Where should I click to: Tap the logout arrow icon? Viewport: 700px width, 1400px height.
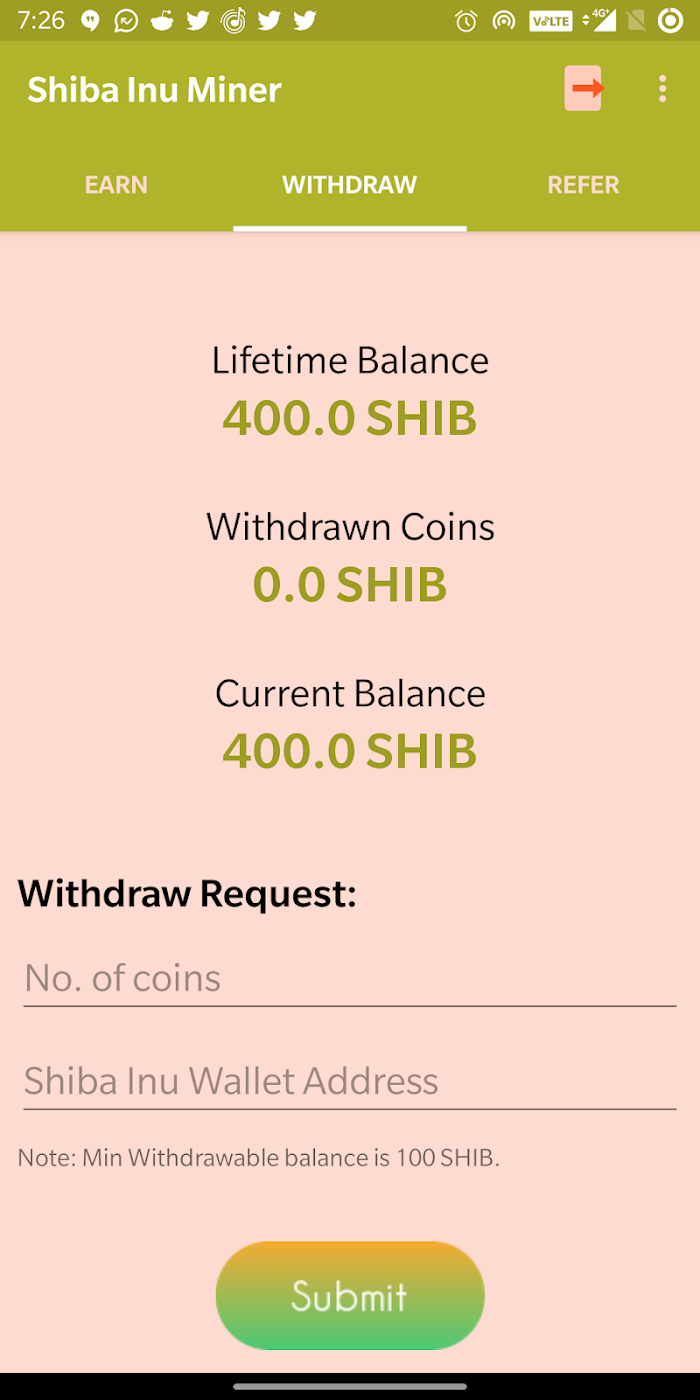click(x=584, y=89)
